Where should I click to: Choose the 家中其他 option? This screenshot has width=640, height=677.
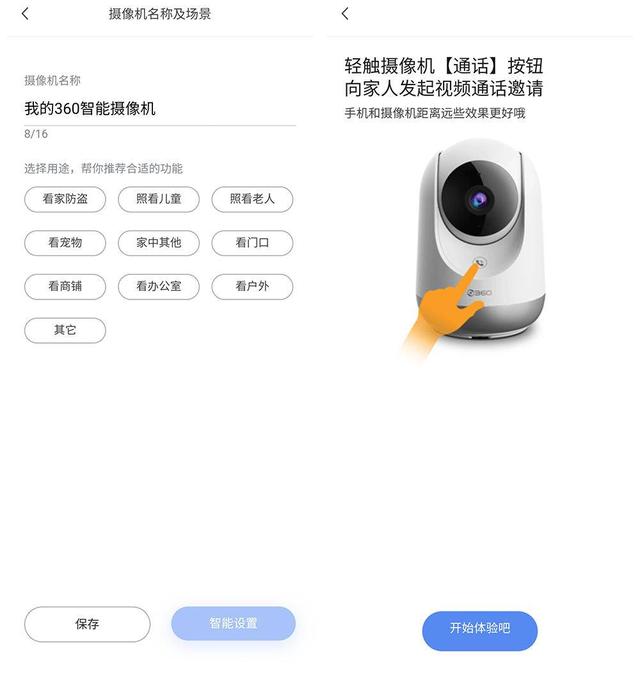(159, 243)
